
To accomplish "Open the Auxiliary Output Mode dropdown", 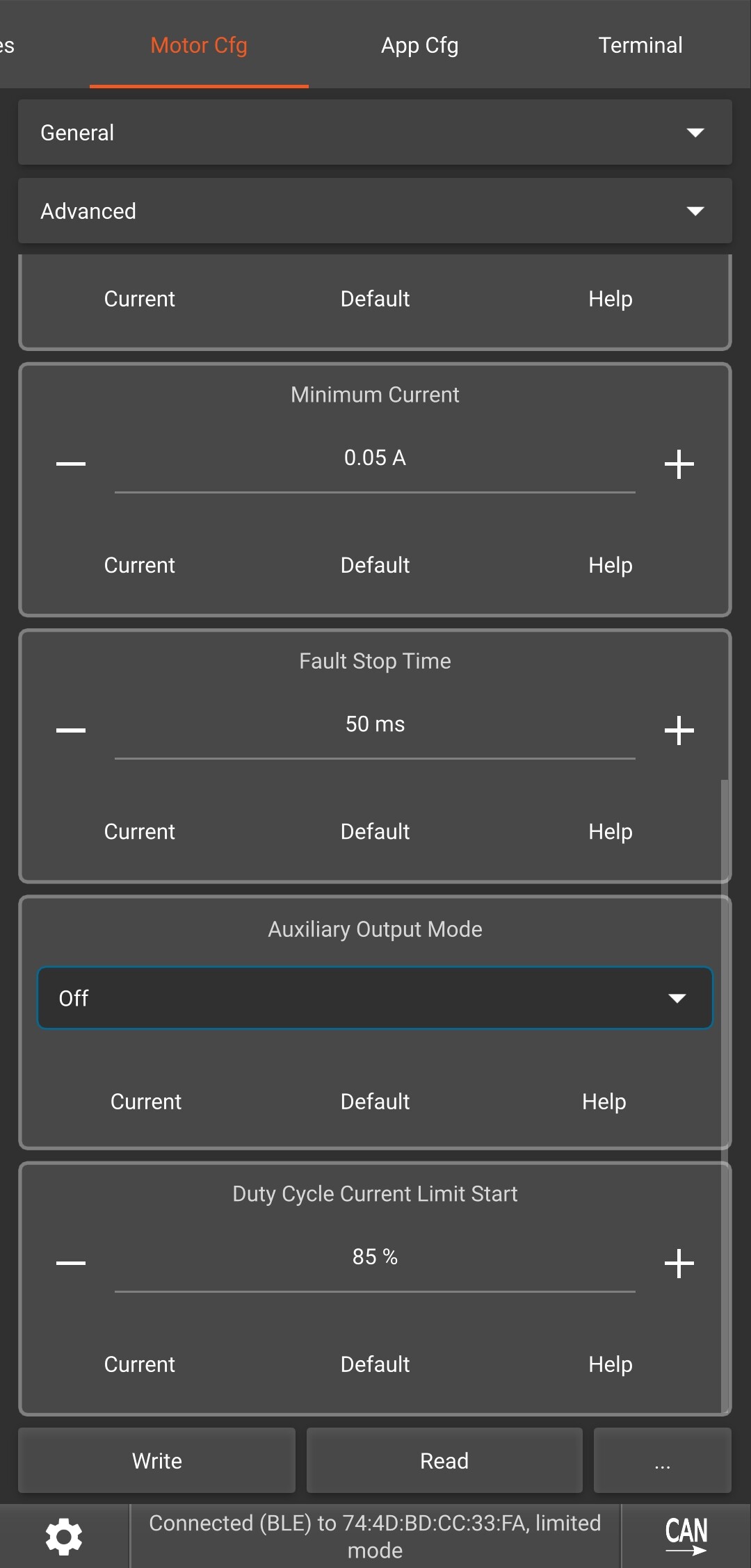I will click(x=375, y=998).
